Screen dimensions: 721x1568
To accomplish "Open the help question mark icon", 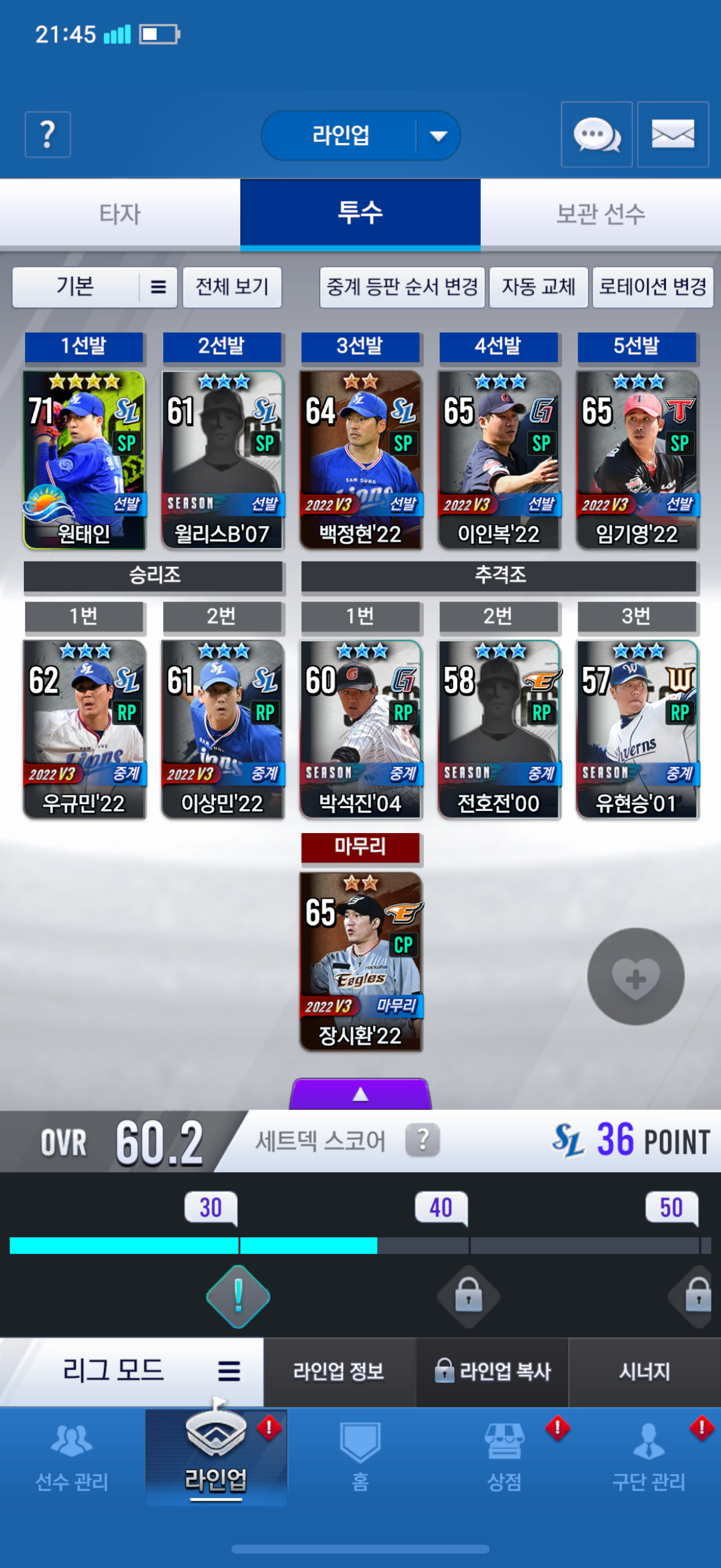I will point(47,135).
